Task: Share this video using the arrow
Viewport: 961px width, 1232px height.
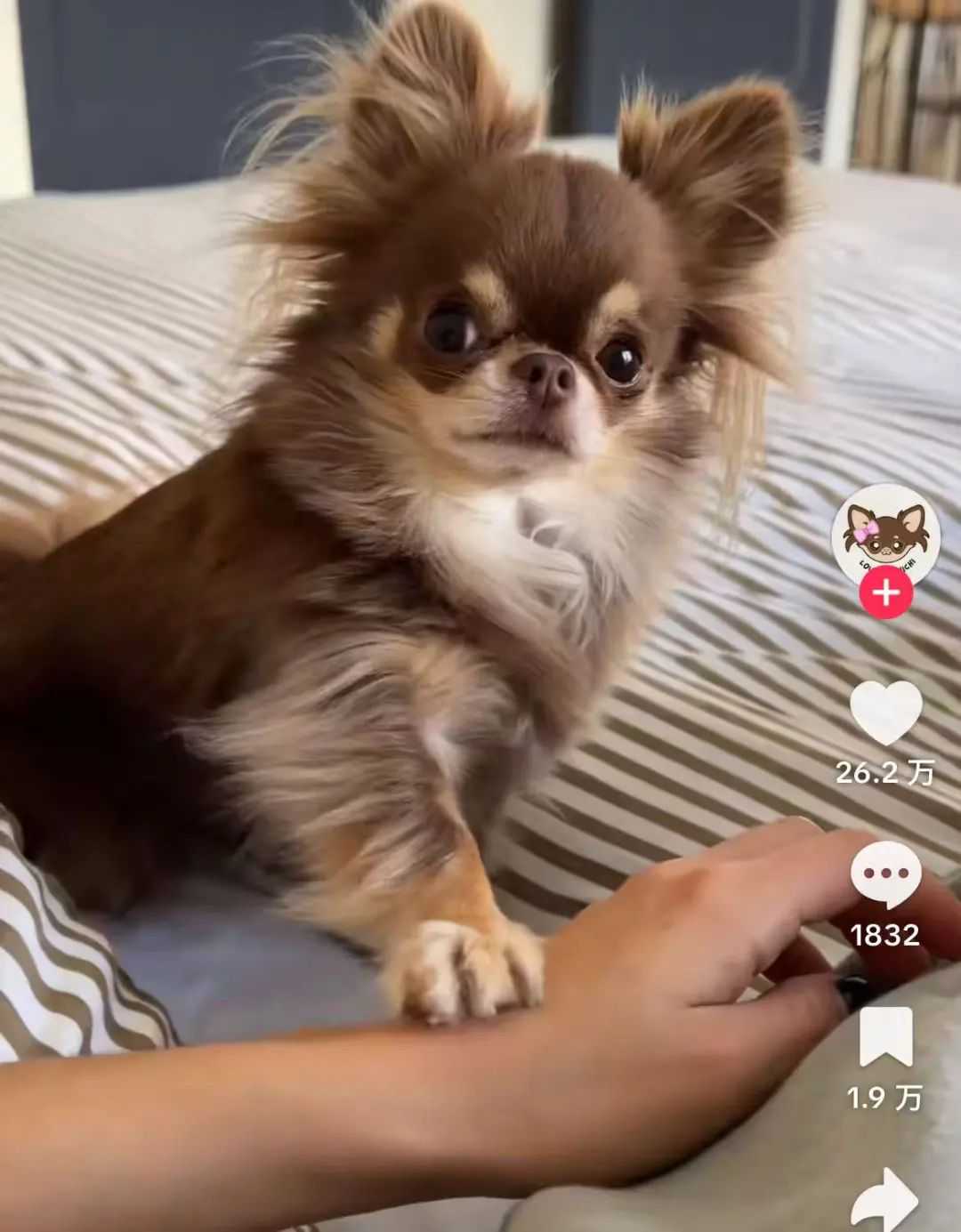Action: pyautogui.click(x=884, y=1200)
